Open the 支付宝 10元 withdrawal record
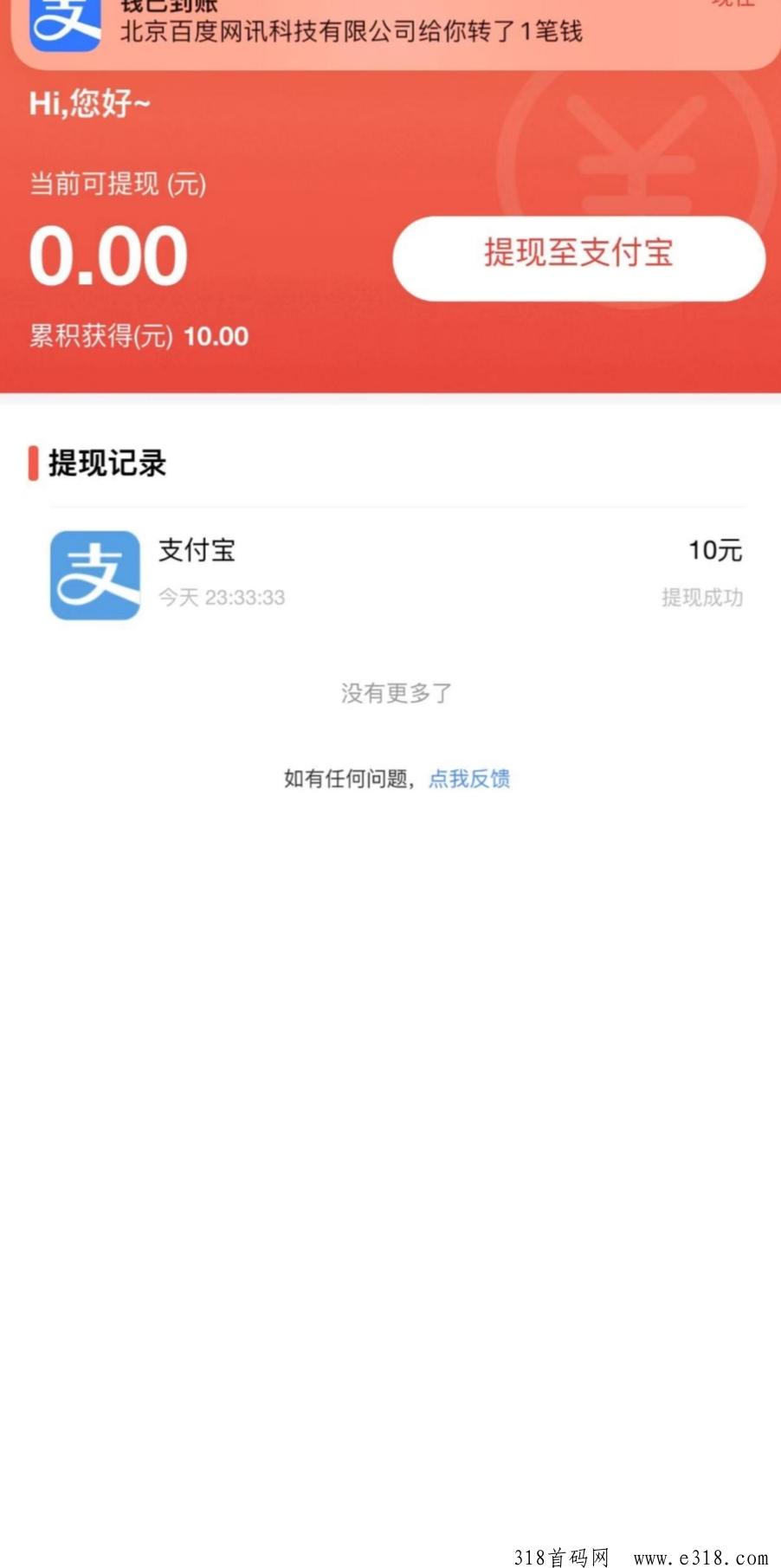Image resolution: width=781 pixels, height=1568 pixels. tap(397, 574)
